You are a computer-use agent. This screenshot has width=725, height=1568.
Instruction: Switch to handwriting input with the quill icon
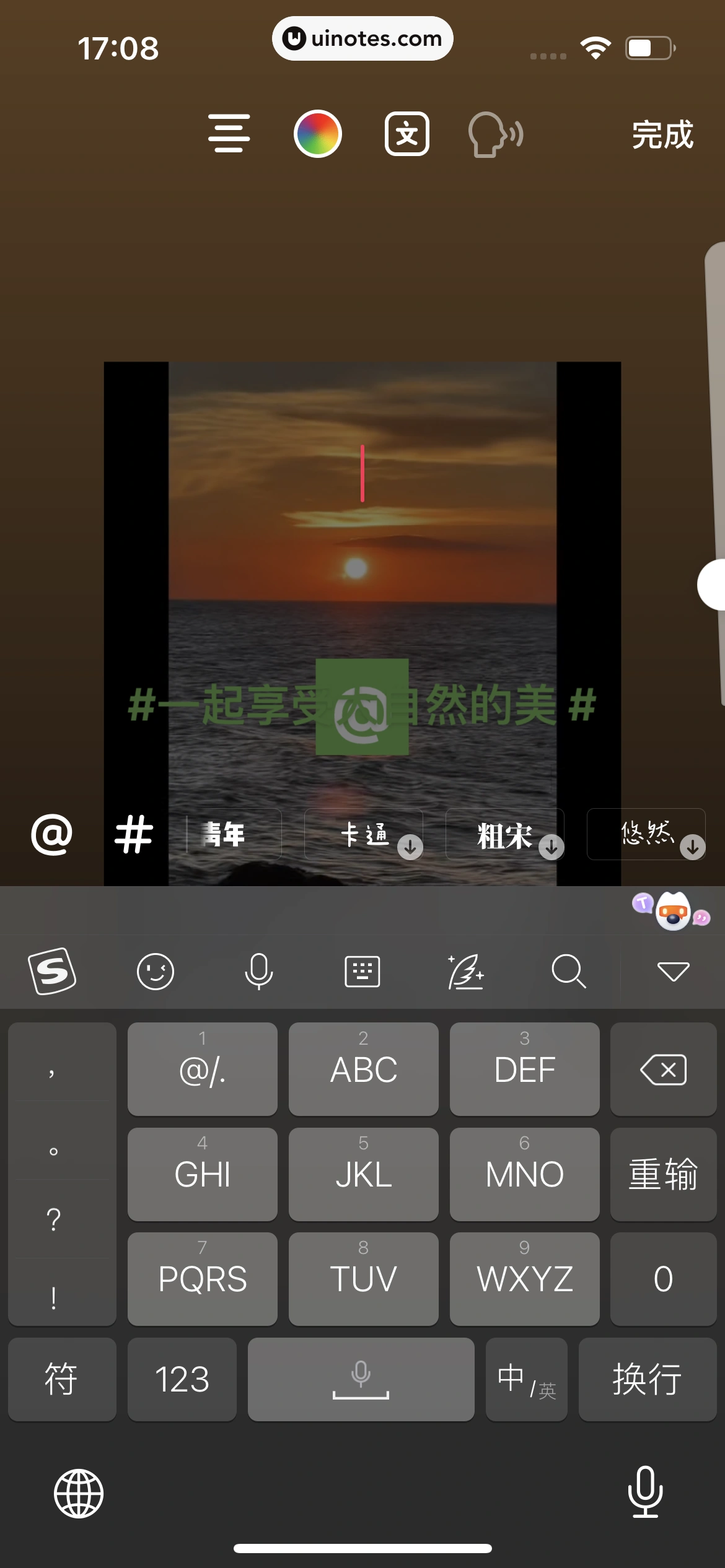pos(466,971)
